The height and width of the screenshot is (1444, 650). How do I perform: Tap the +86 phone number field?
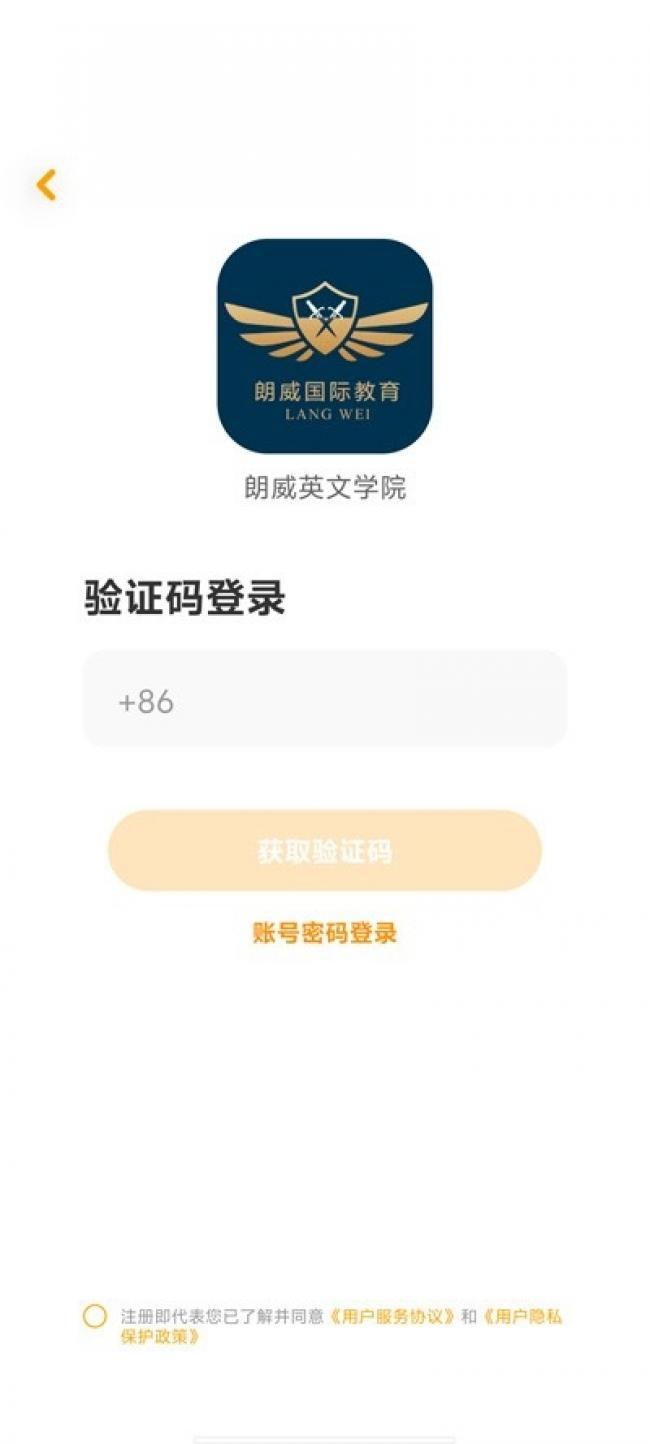click(324, 700)
